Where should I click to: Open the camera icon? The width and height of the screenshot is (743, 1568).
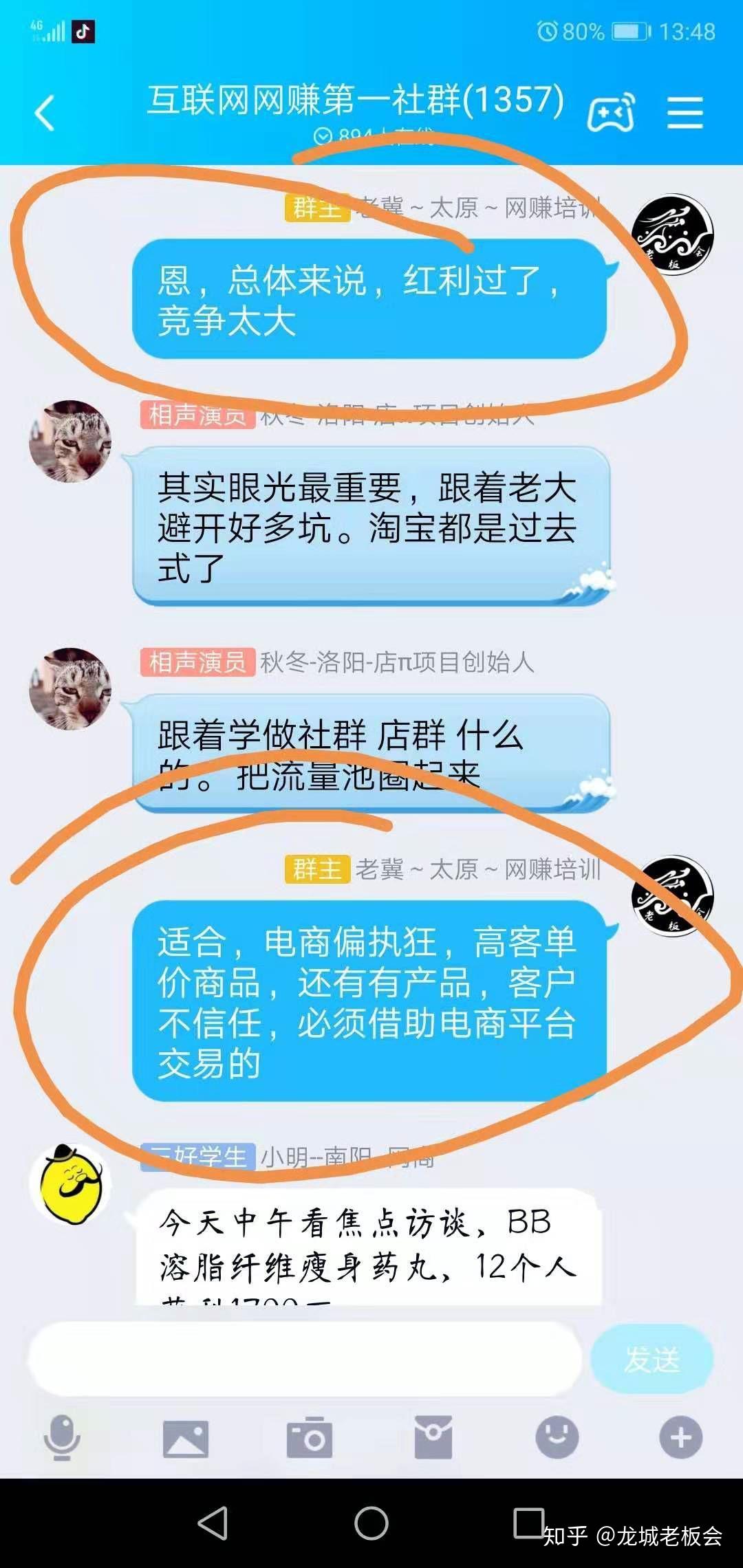[x=309, y=1437]
